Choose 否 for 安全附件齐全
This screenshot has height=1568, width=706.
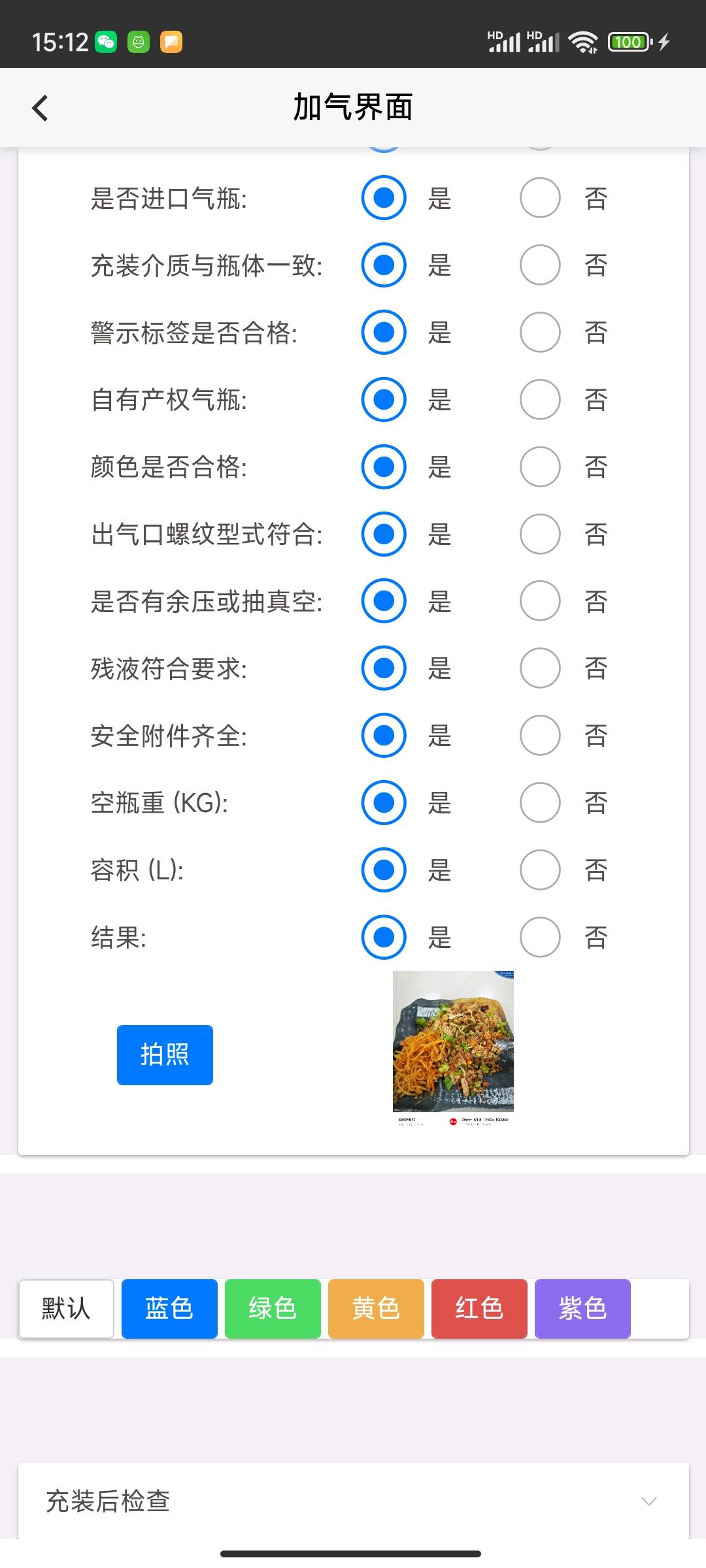pyautogui.click(x=540, y=736)
